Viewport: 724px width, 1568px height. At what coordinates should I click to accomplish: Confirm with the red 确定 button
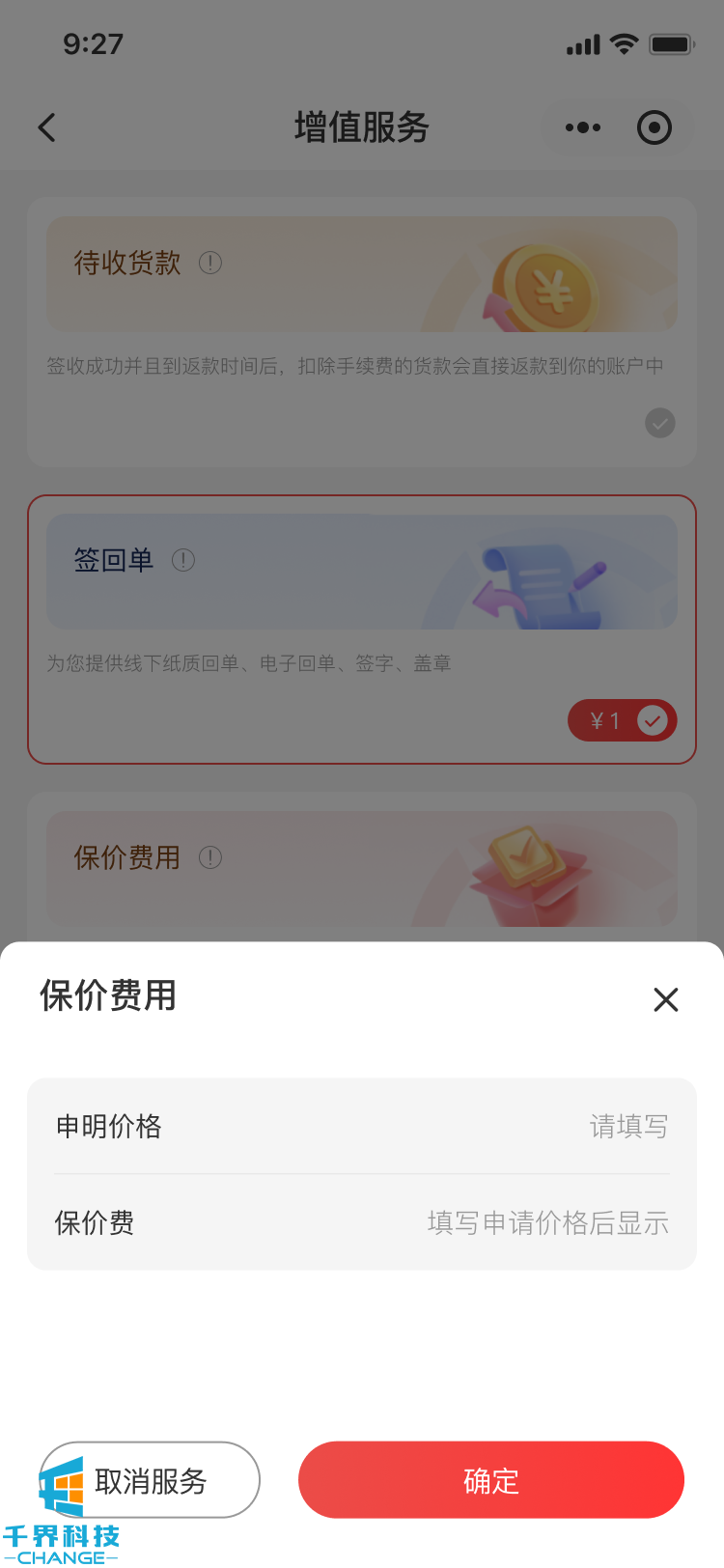490,1480
